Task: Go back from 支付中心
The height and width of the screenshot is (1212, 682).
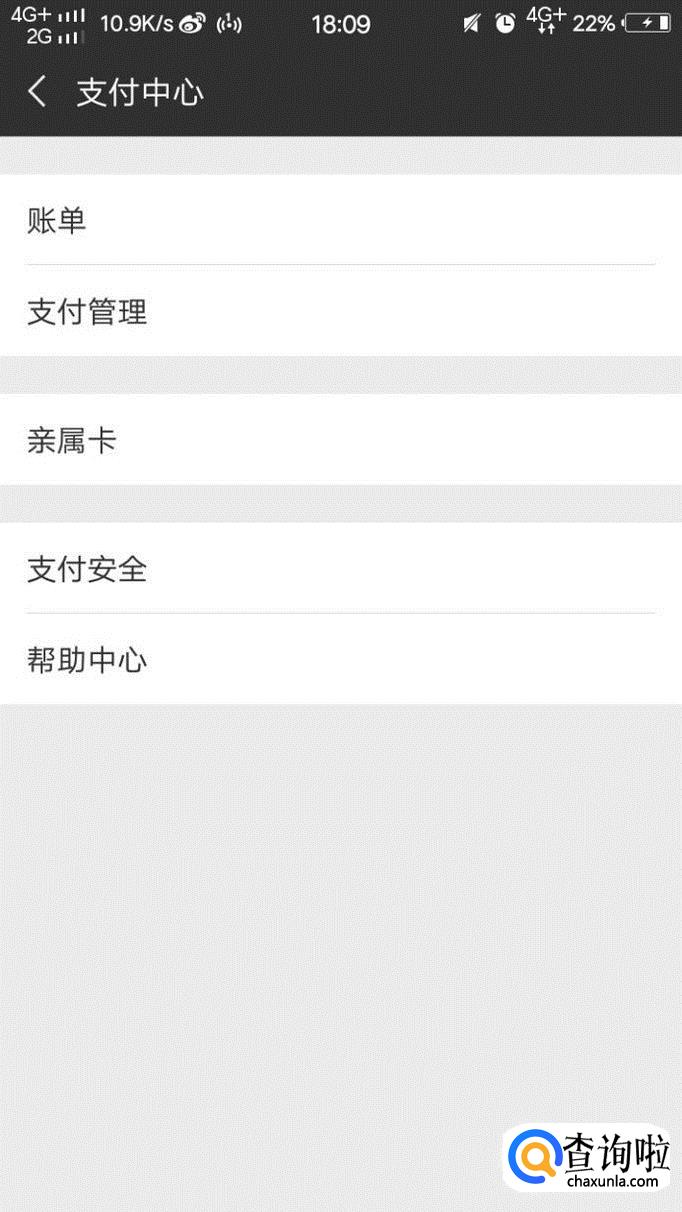Action: [38, 92]
